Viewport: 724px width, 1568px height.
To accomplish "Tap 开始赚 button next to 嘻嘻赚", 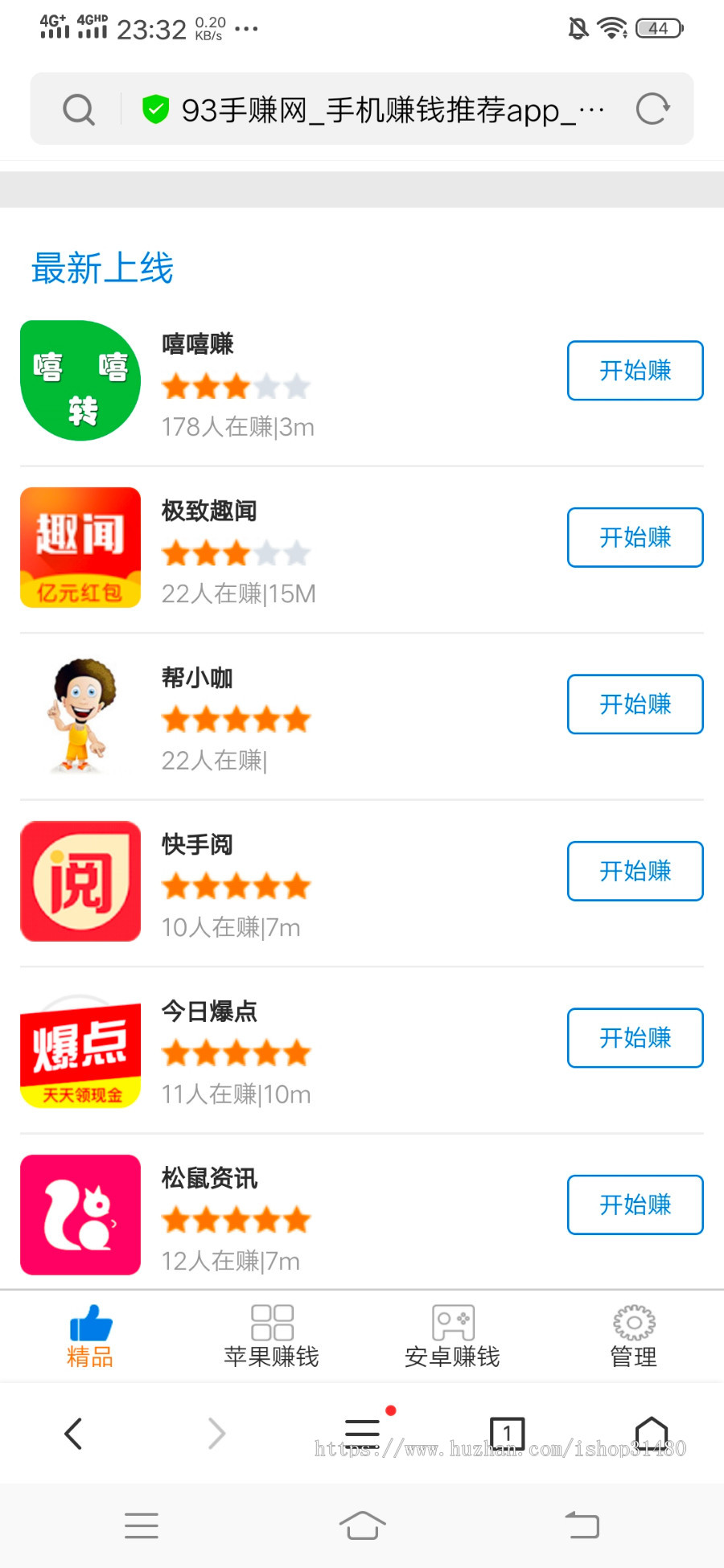I will 635,371.
